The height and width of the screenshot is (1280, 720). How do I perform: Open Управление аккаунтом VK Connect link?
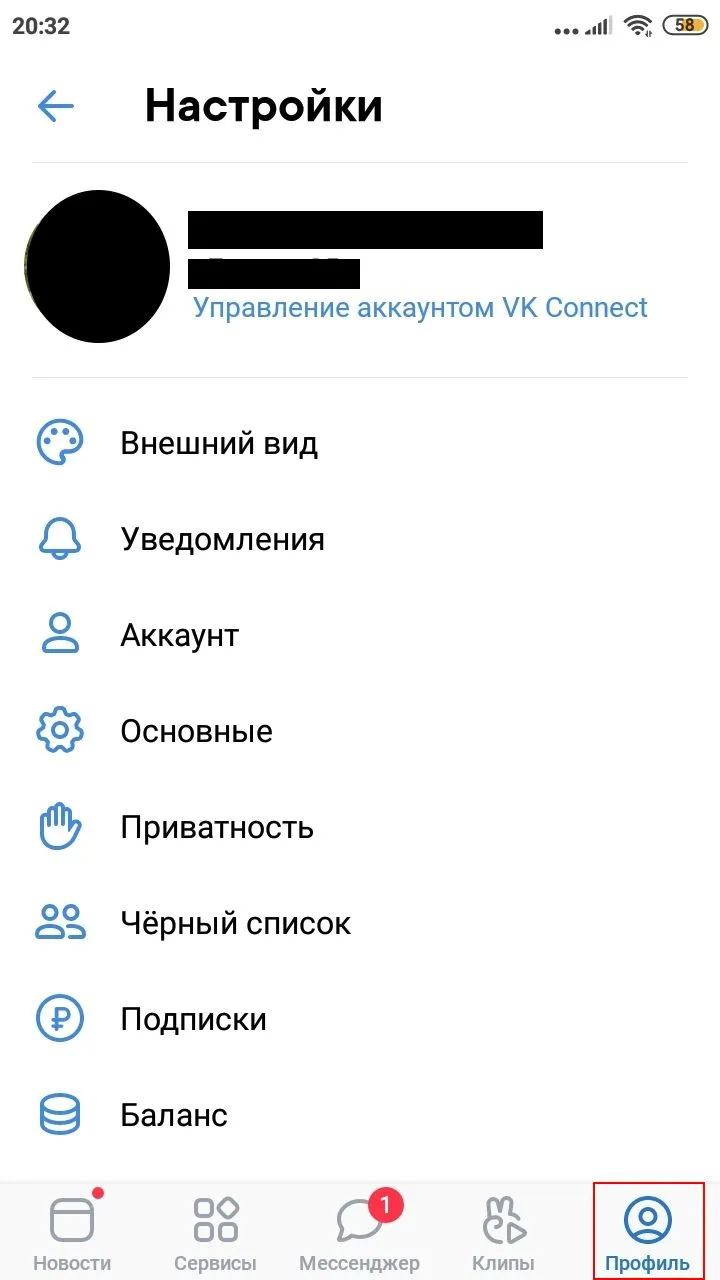click(420, 307)
